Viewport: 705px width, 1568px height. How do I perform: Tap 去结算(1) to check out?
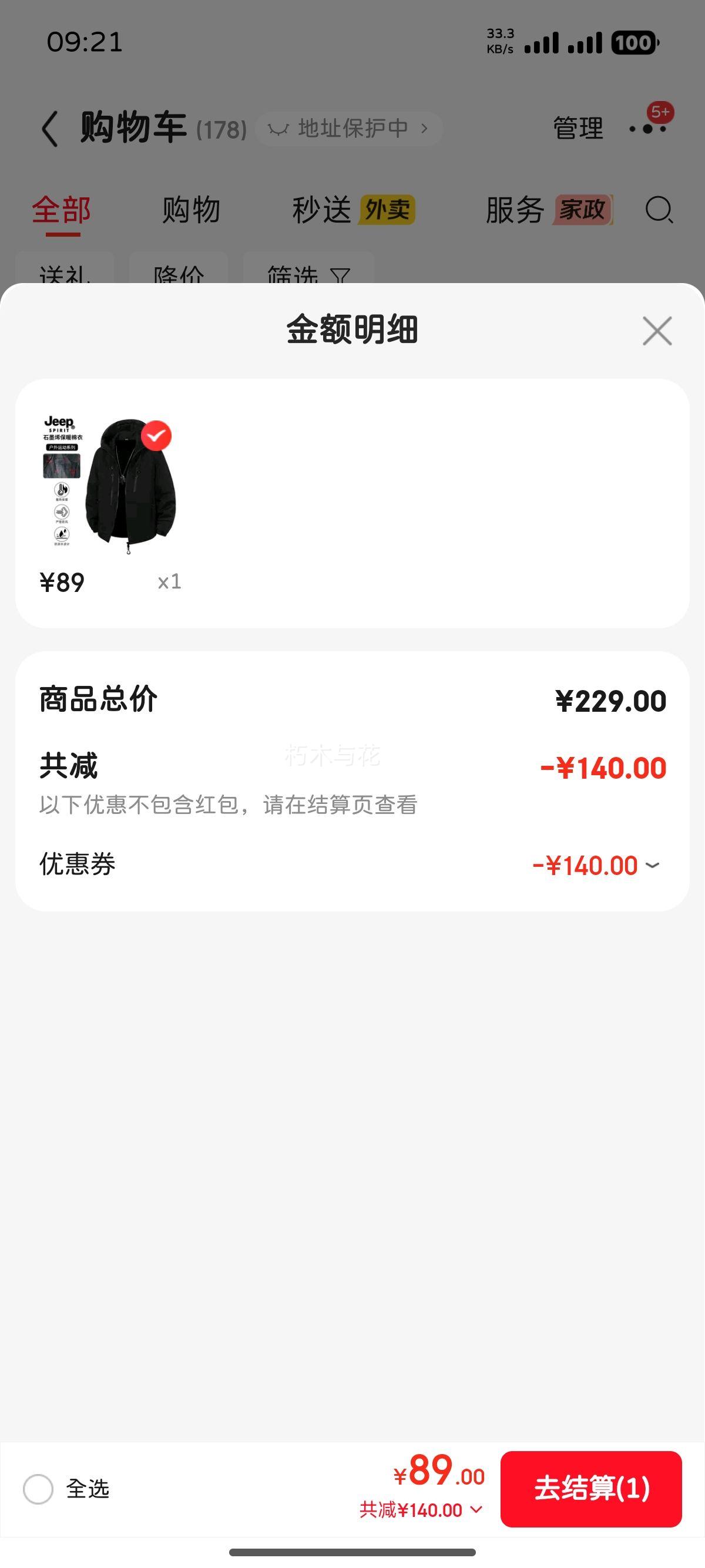pos(590,1488)
